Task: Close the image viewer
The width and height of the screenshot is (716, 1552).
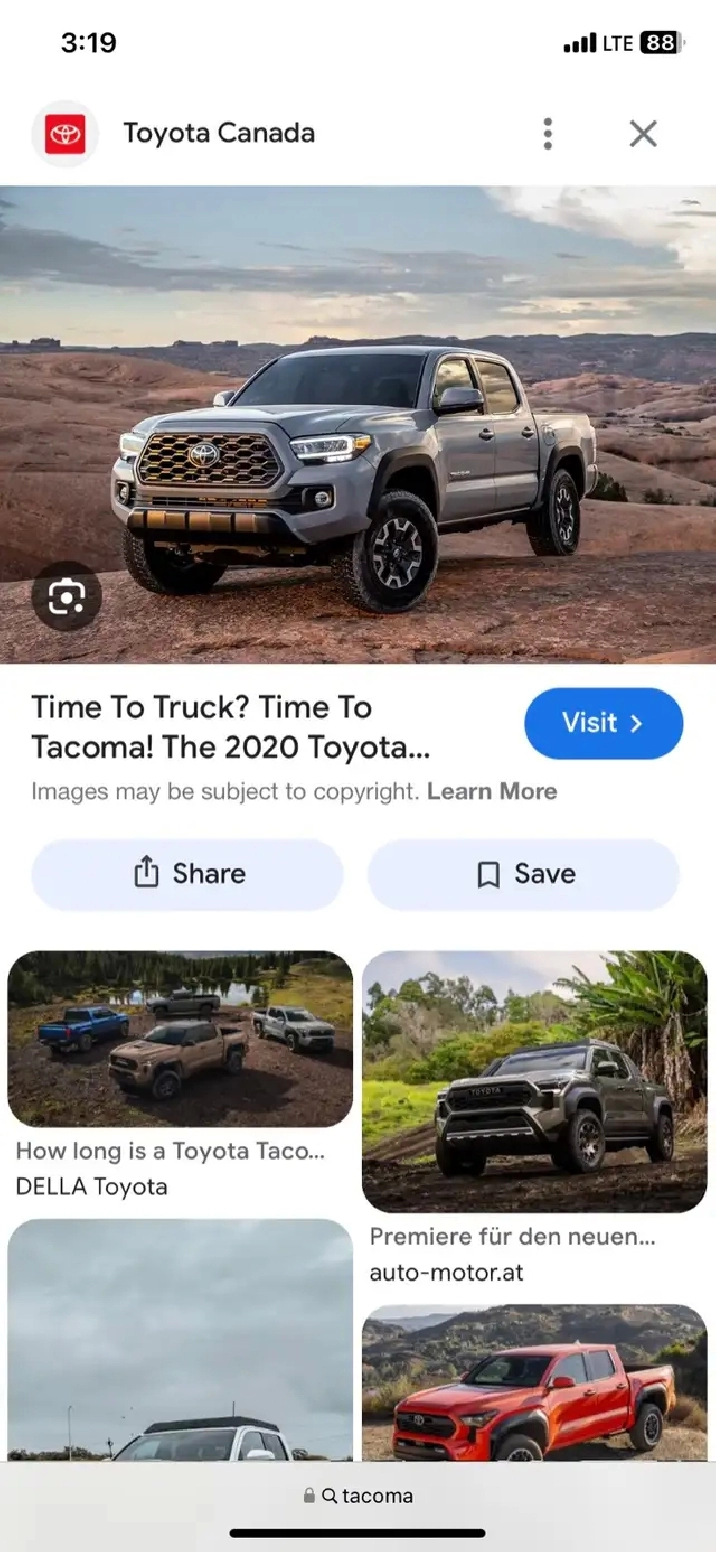Action: point(643,134)
